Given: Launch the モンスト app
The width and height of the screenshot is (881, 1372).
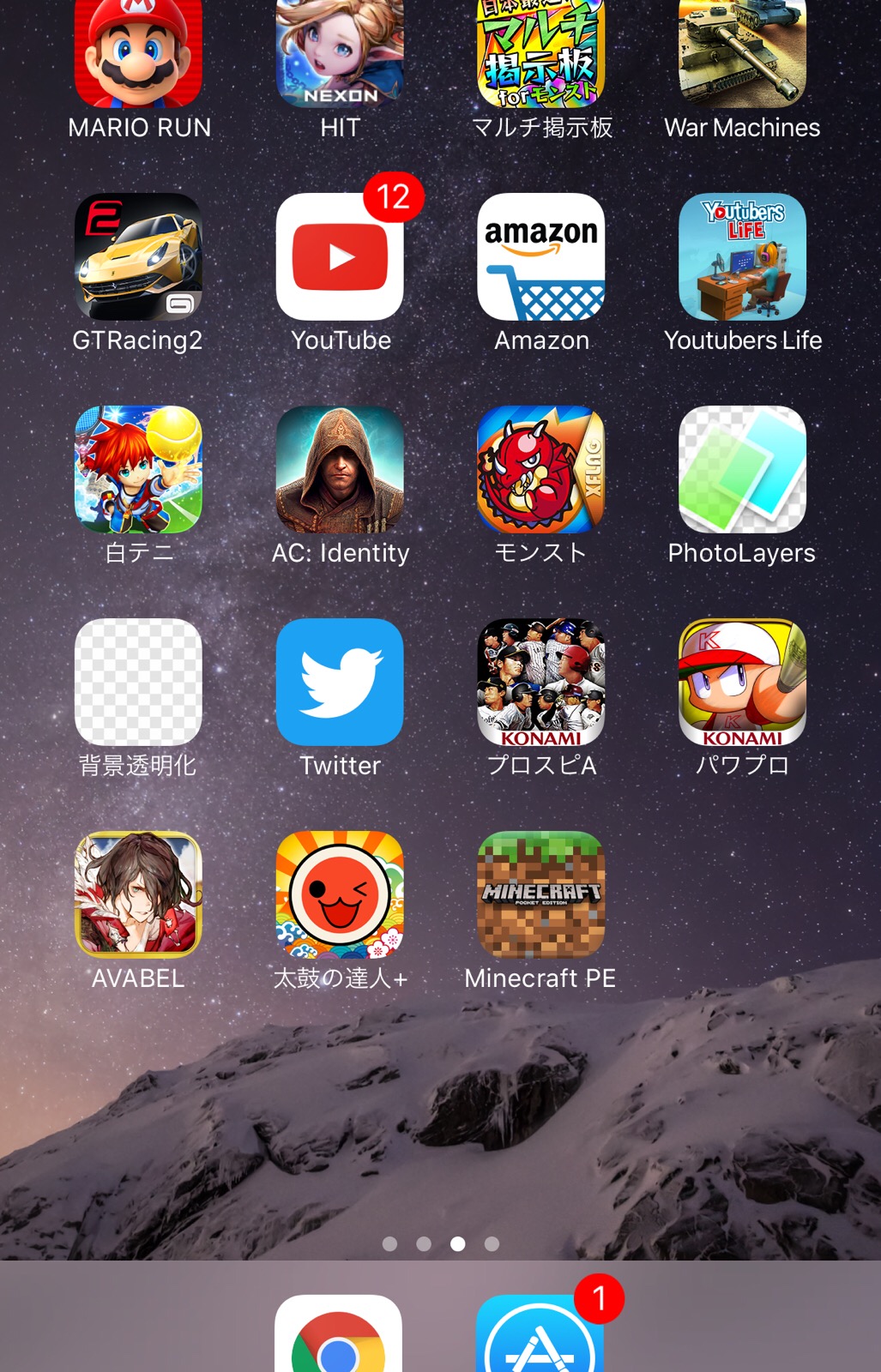Looking at the screenshot, I should pos(540,469).
